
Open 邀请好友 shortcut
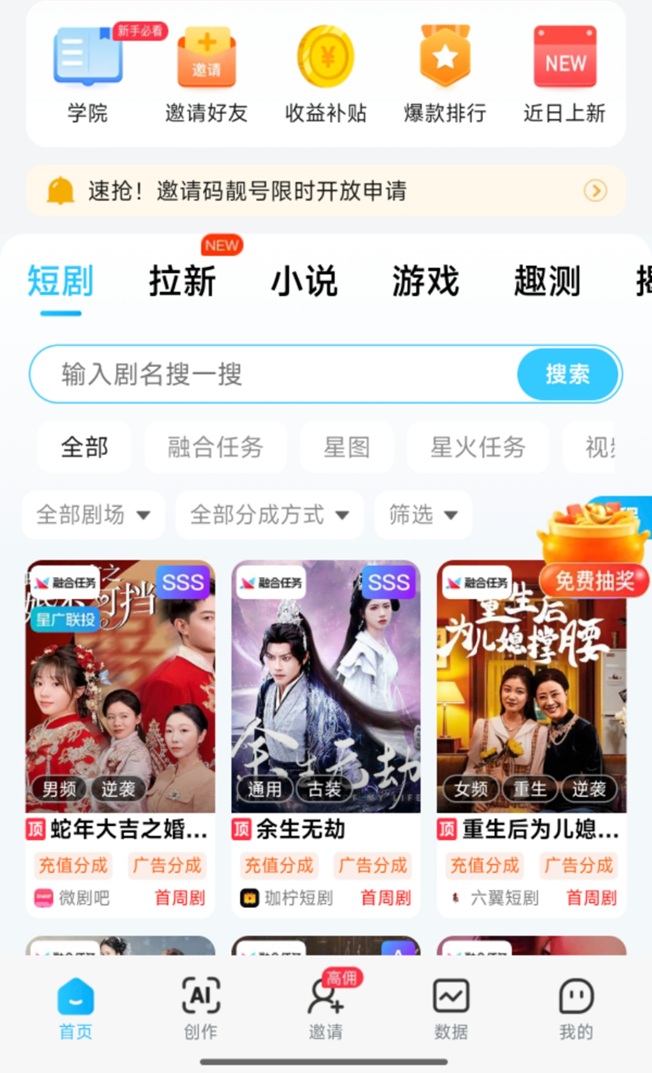tap(206, 75)
